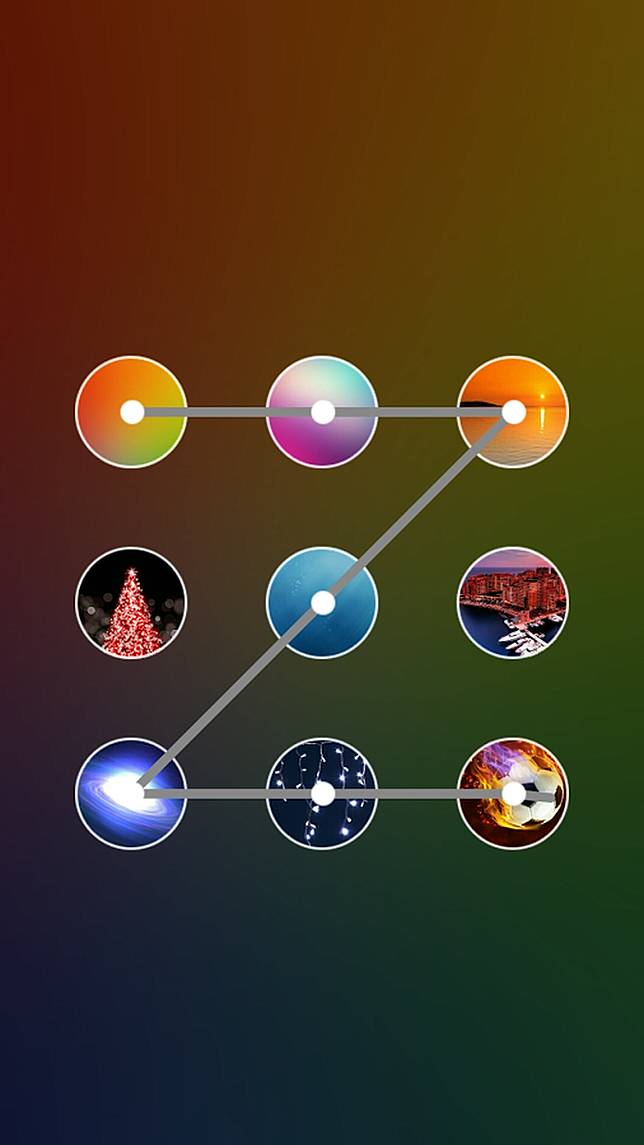
Task: Tap the flaming soccer ball pattern dot
Action: (x=512, y=793)
